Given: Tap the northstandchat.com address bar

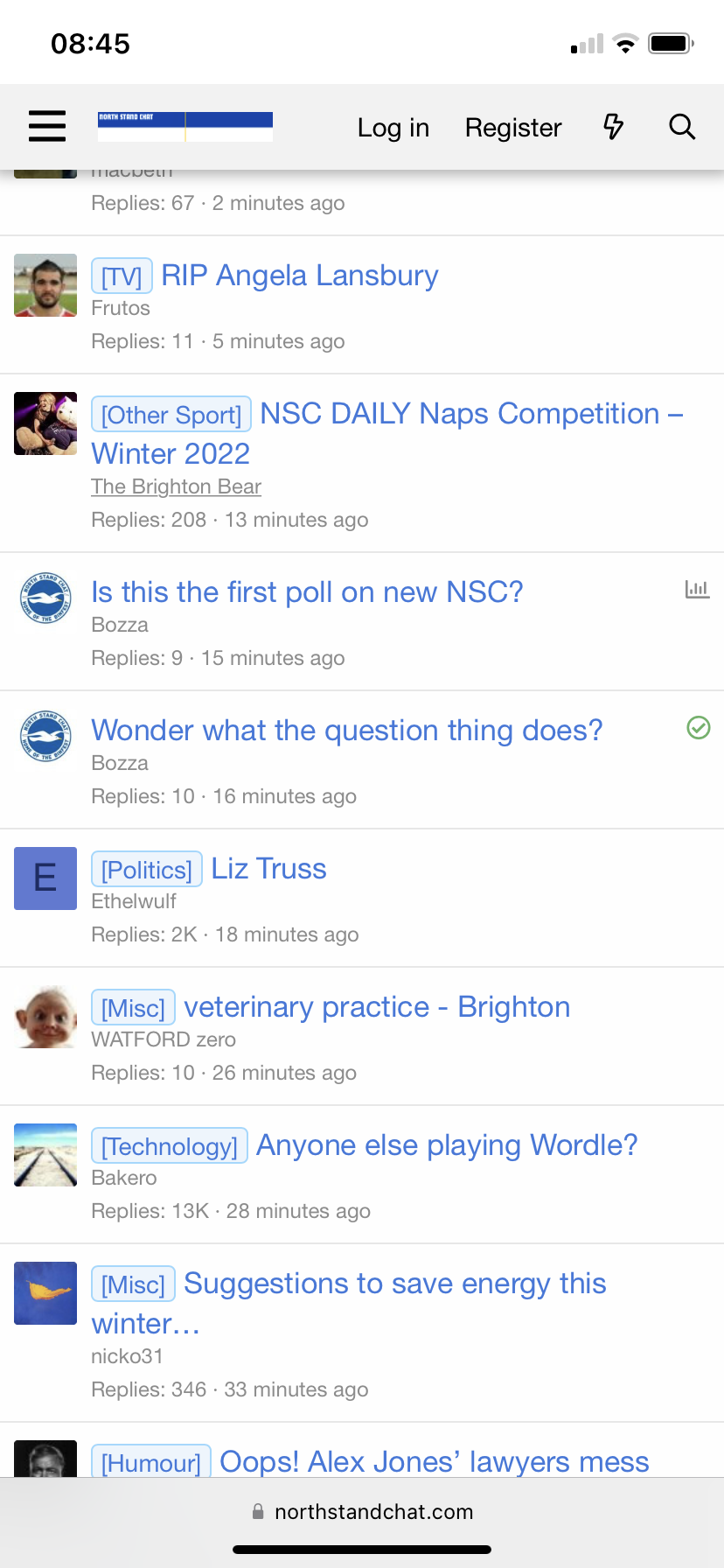Looking at the screenshot, I should pos(362,1511).
